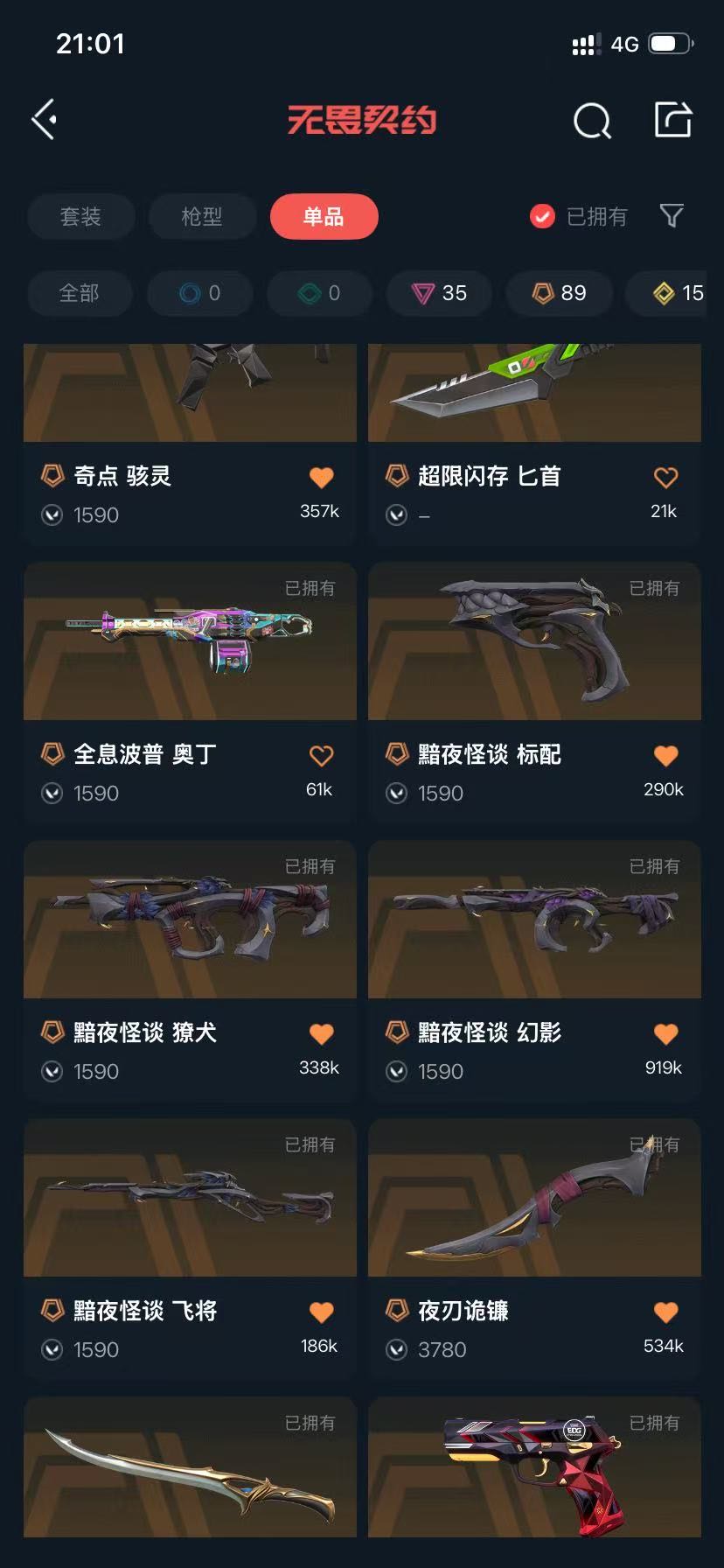This screenshot has height=1568, width=724.
Task: Select the 单品 tab
Action: (324, 216)
